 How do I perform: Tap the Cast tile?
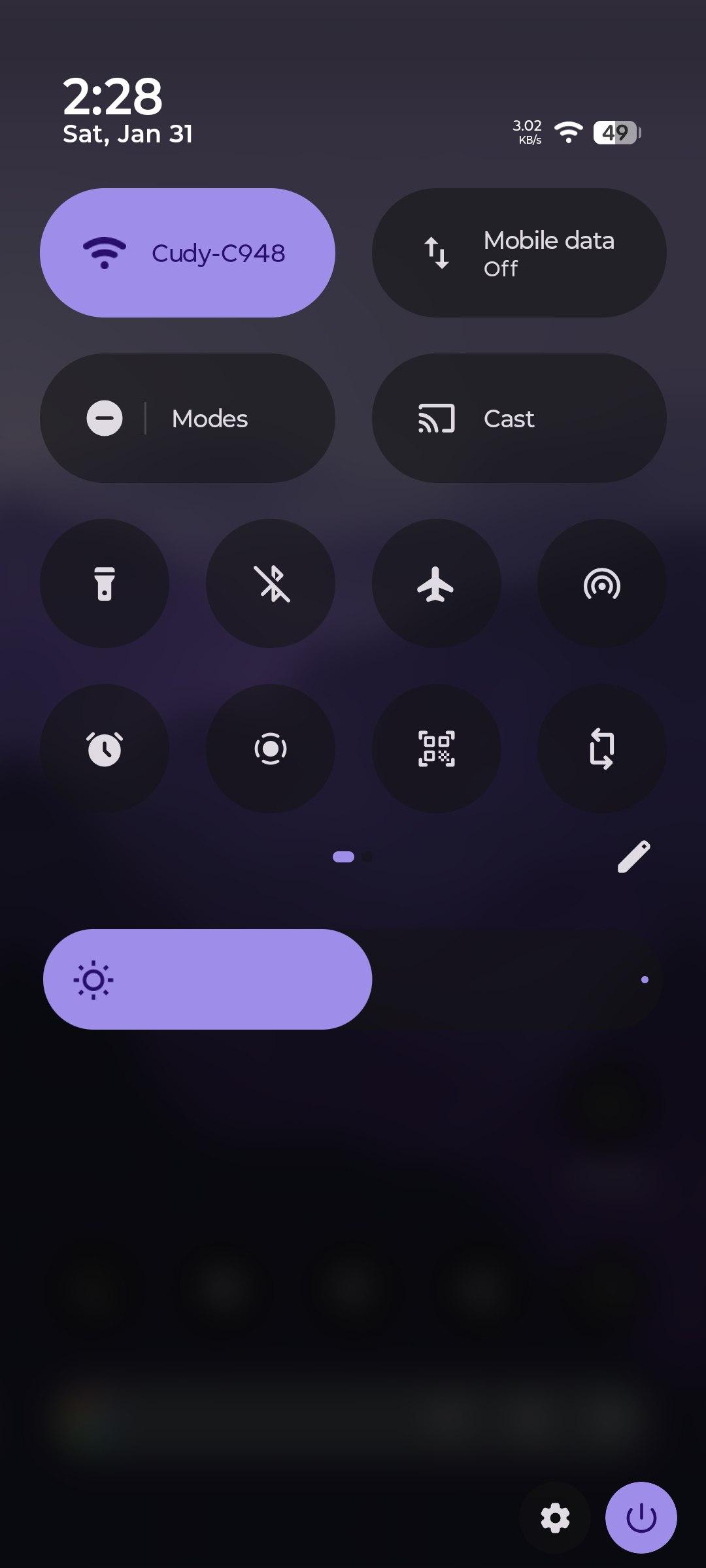[x=519, y=418]
